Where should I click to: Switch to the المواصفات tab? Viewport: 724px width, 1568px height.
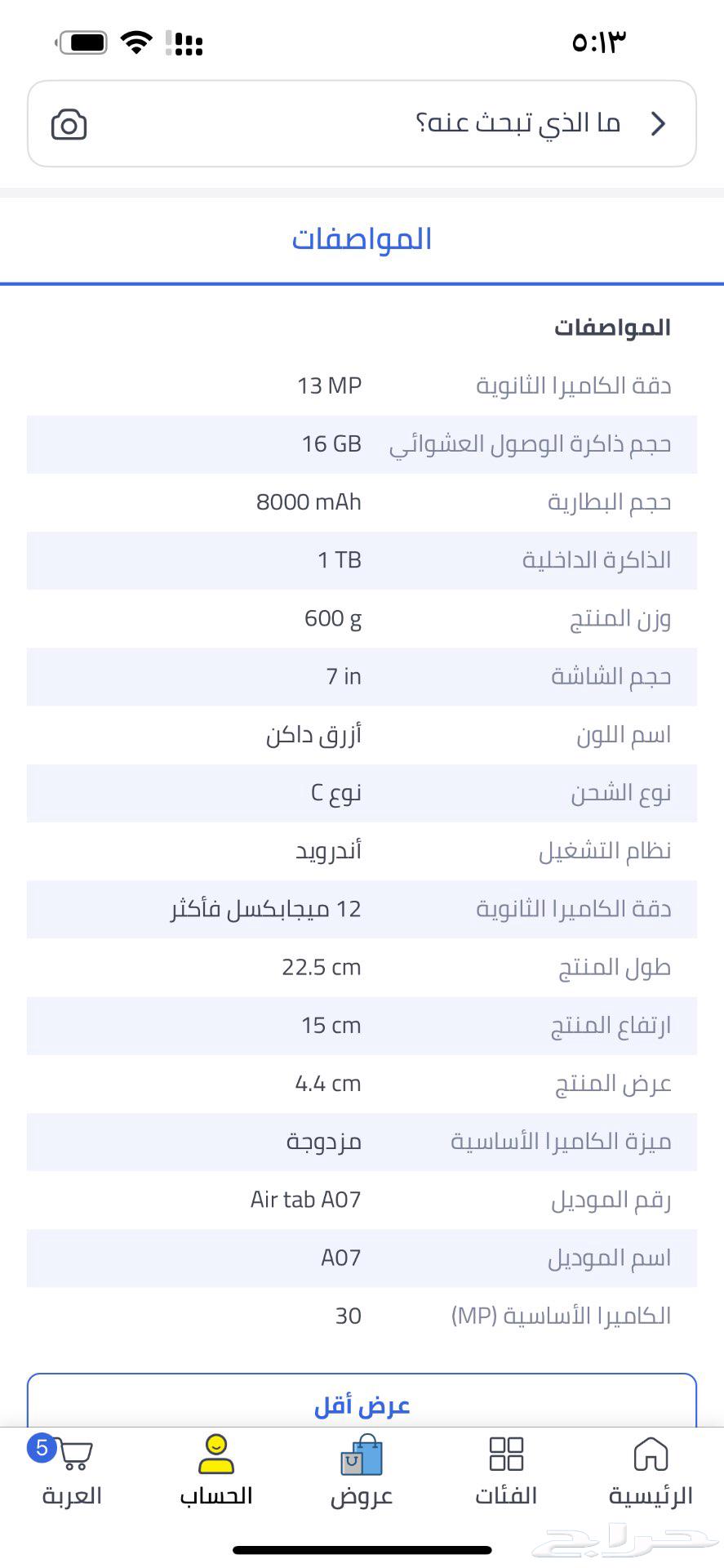pyautogui.click(x=362, y=238)
